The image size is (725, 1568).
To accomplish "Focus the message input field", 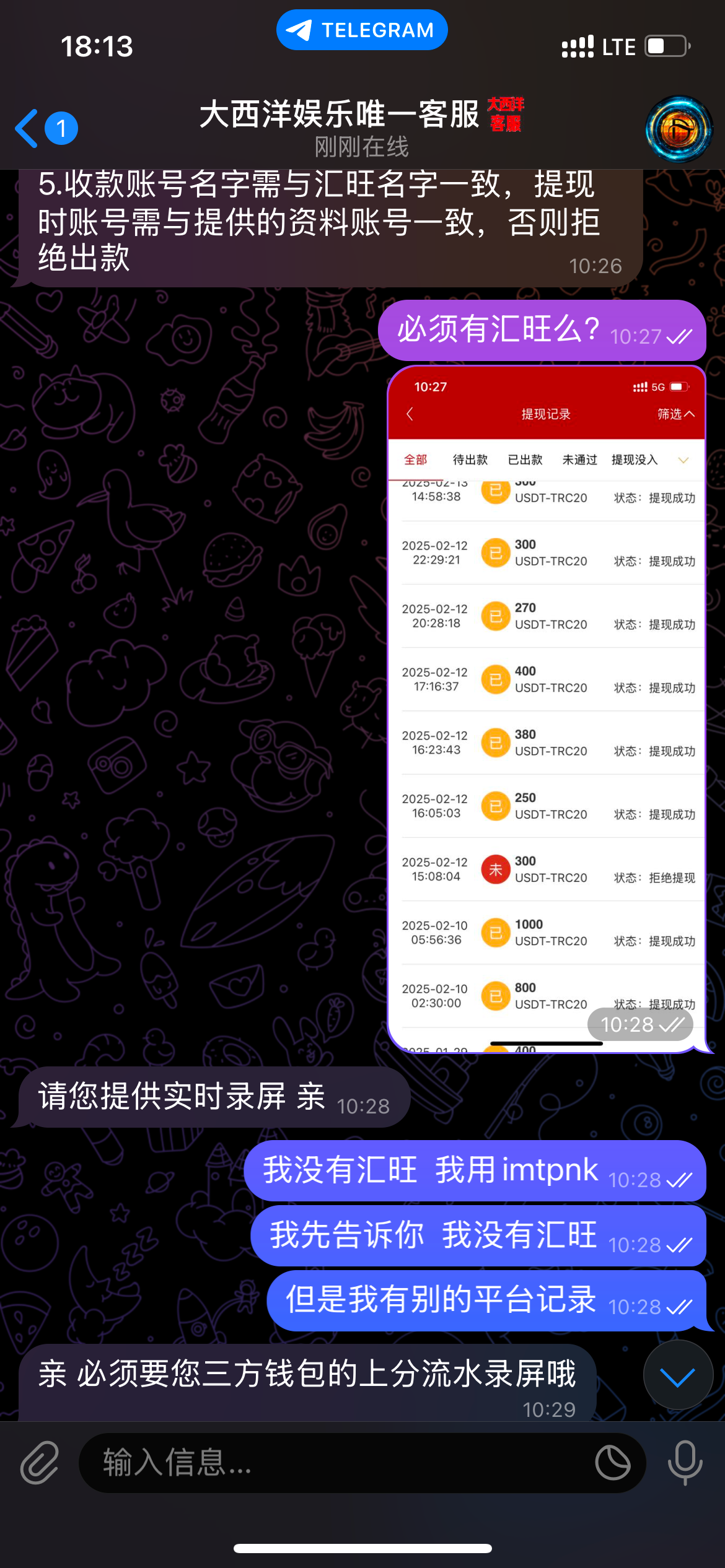I will (x=335, y=1463).
